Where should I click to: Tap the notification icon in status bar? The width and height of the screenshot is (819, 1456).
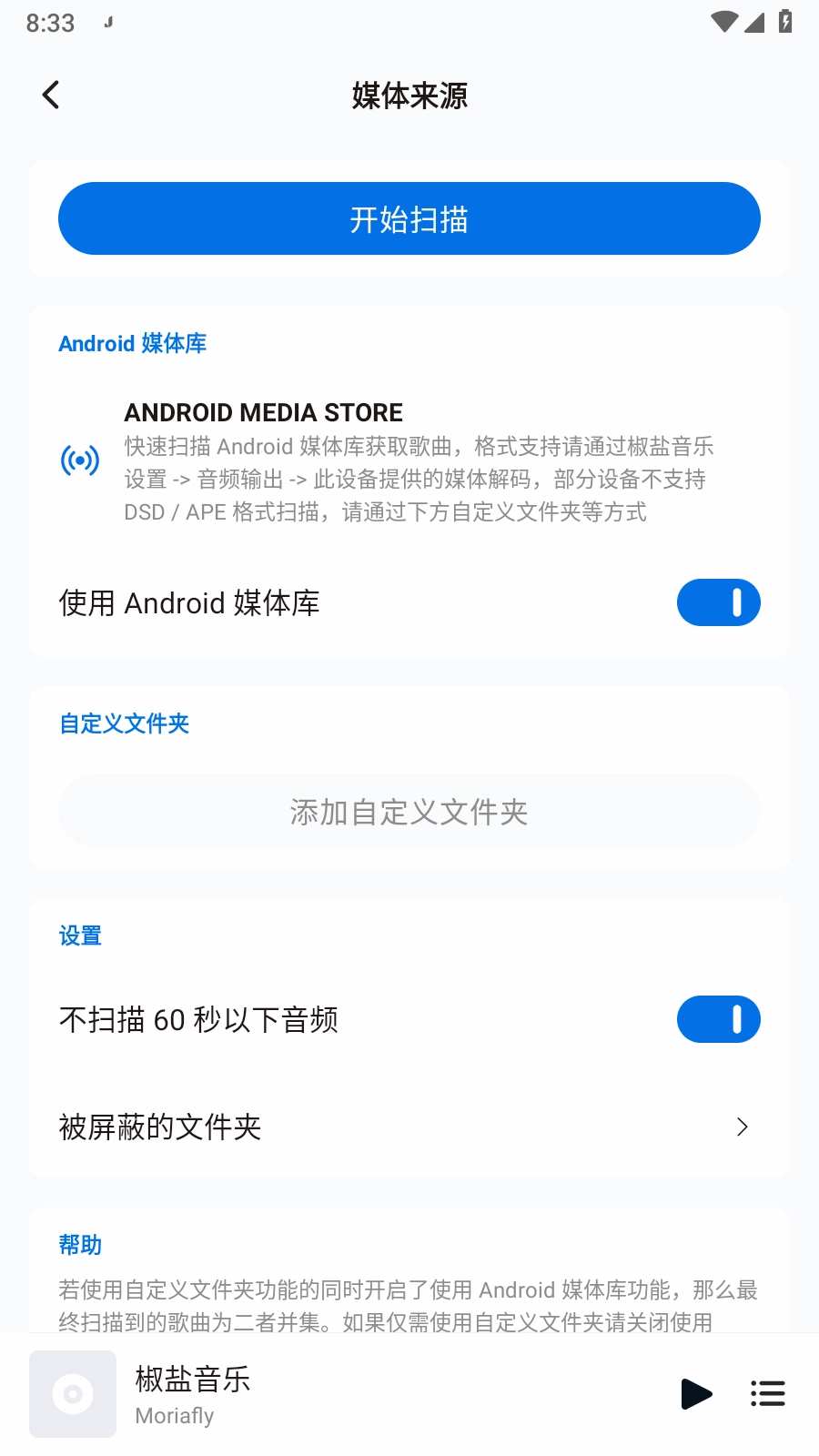click(x=109, y=22)
